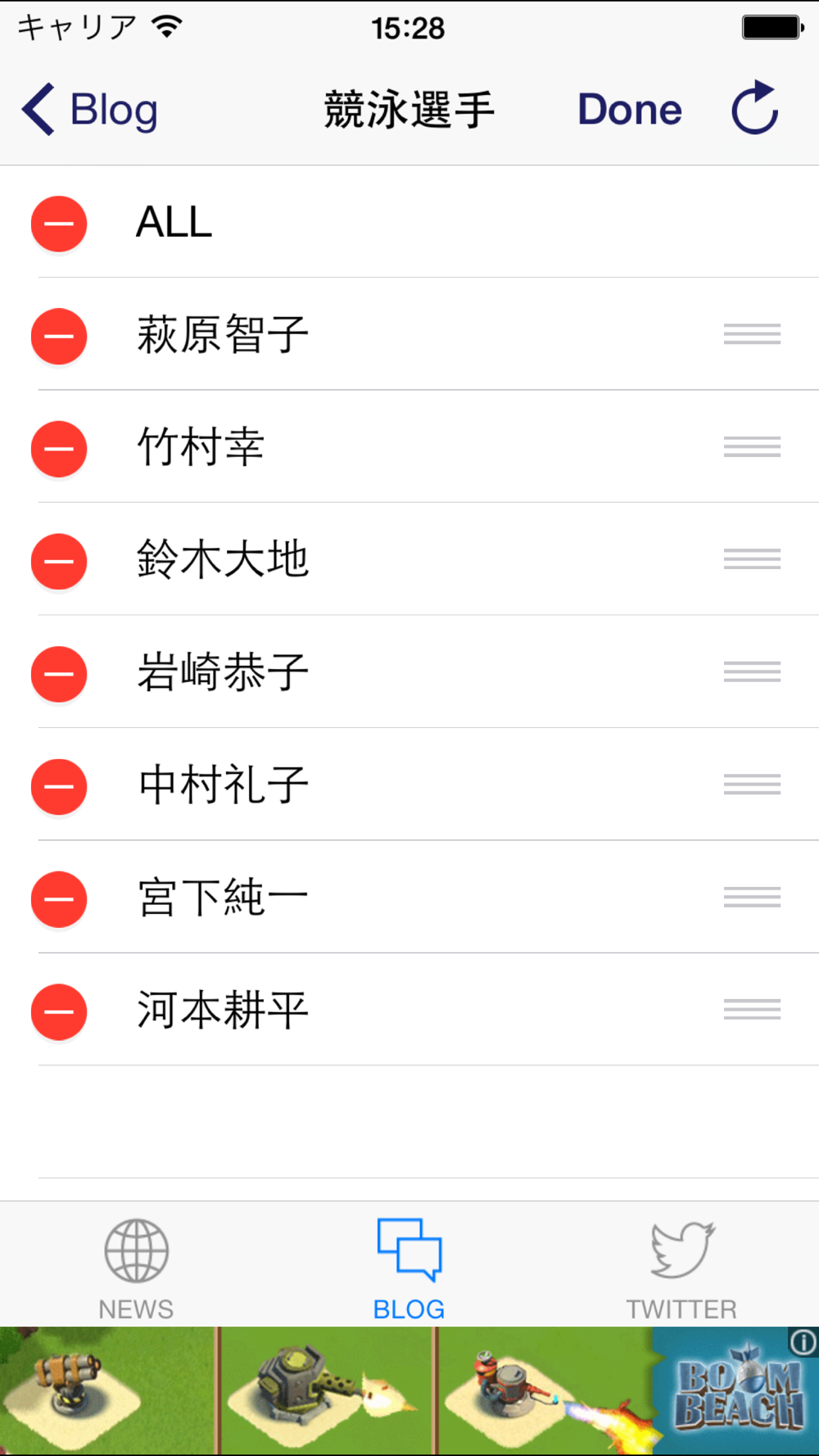Tap the red delete button beside 中村礼子

pos(59,786)
